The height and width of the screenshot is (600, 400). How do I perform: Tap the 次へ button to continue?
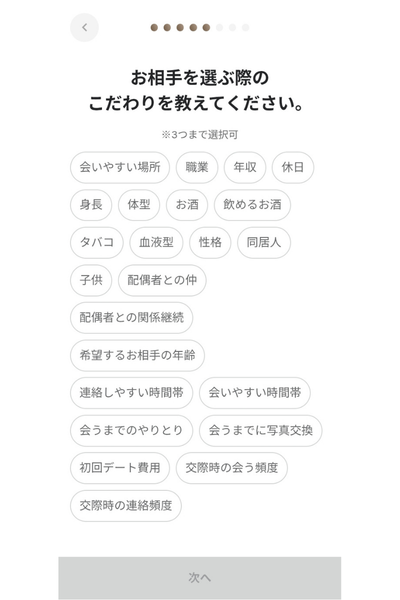coord(200,578)
